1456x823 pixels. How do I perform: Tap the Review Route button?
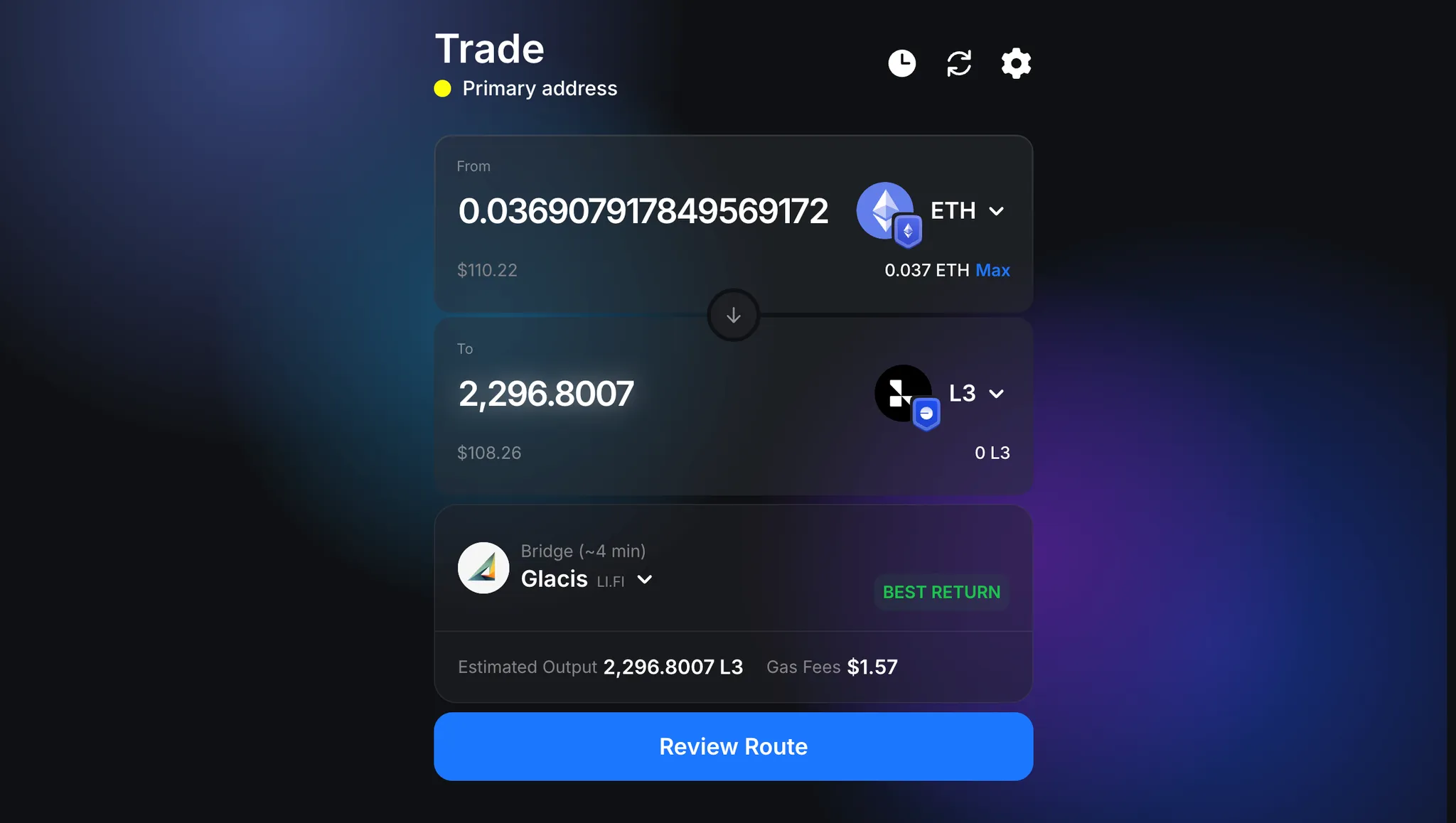point(733,746)
